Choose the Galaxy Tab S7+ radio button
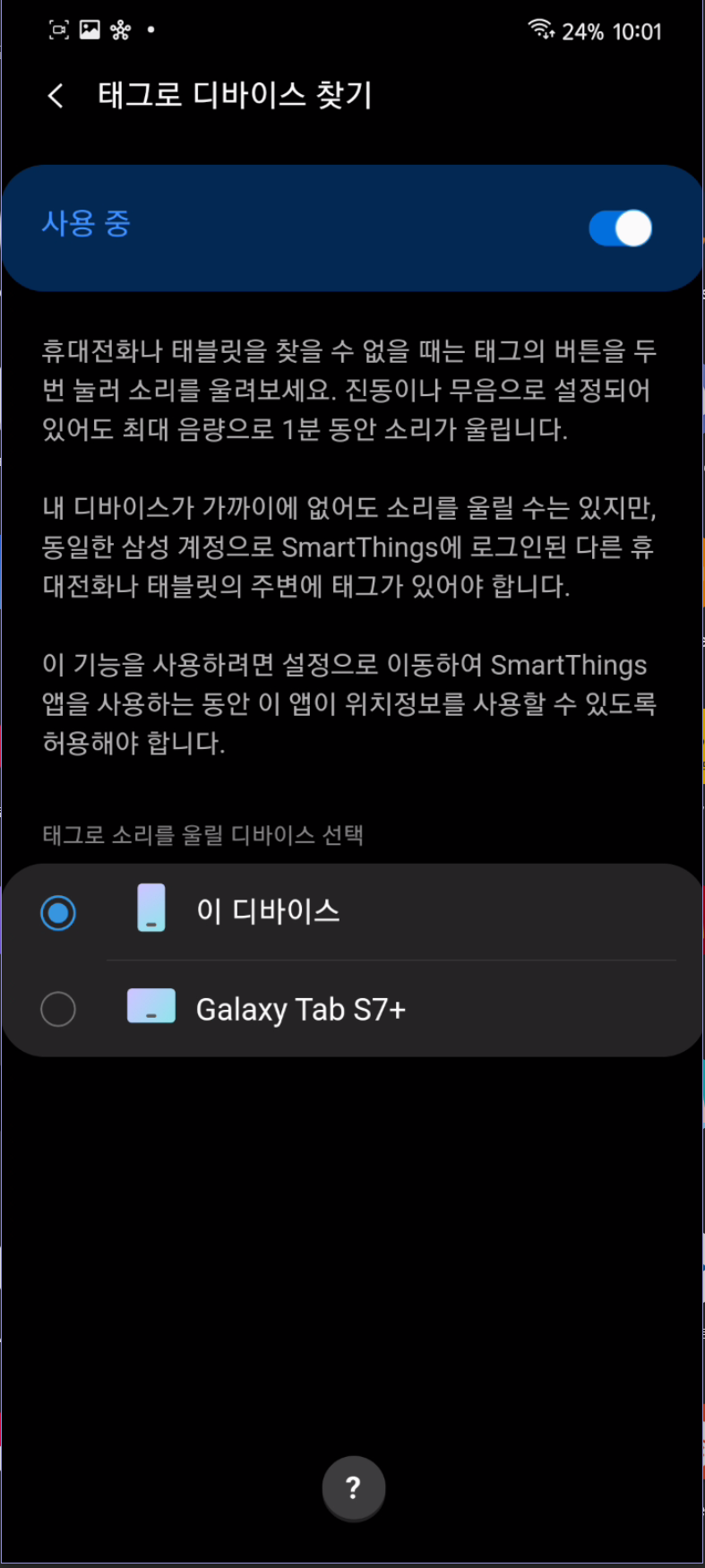This screenshot has width=705, height=1568. [58, 1008]
